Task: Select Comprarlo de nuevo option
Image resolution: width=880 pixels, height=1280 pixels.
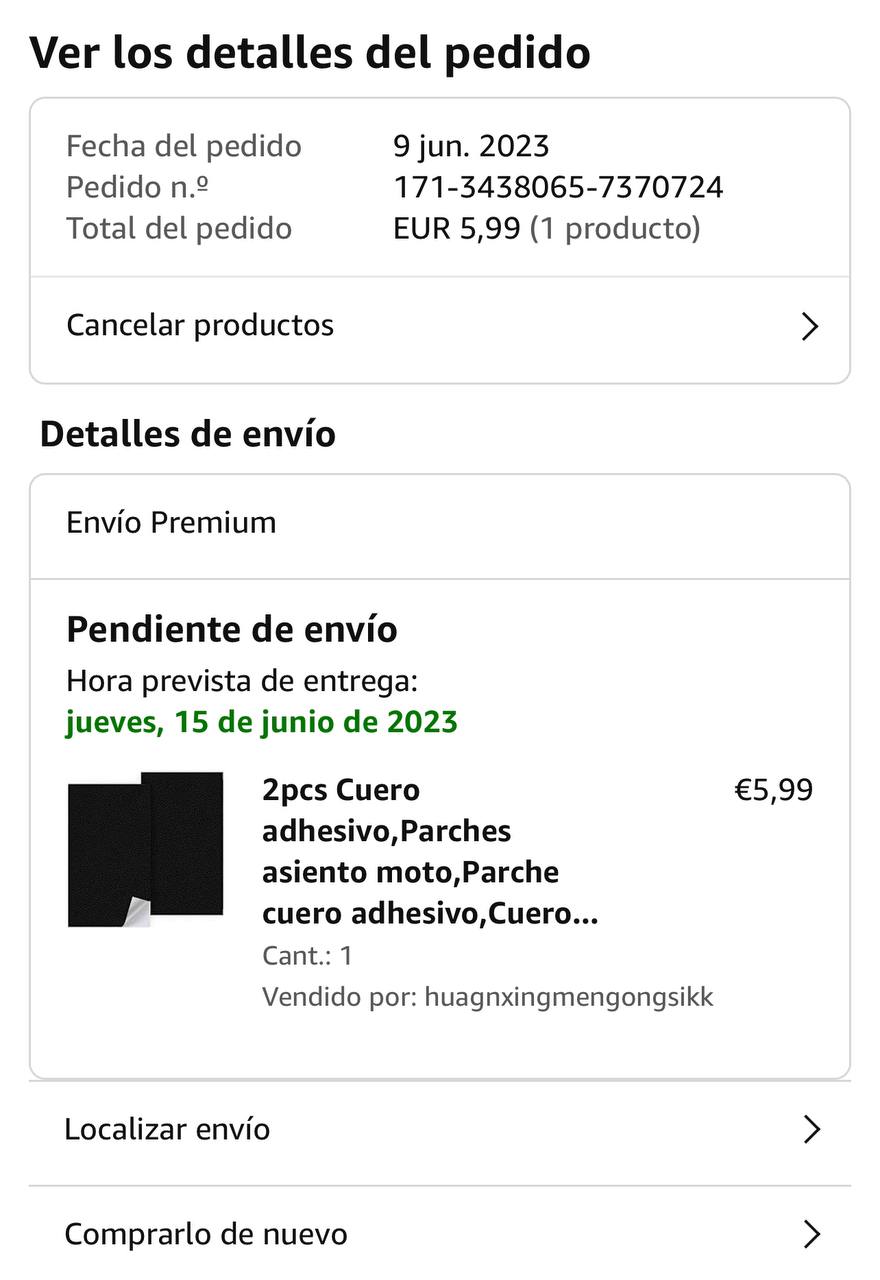Action: click(x=439, y=1234)
